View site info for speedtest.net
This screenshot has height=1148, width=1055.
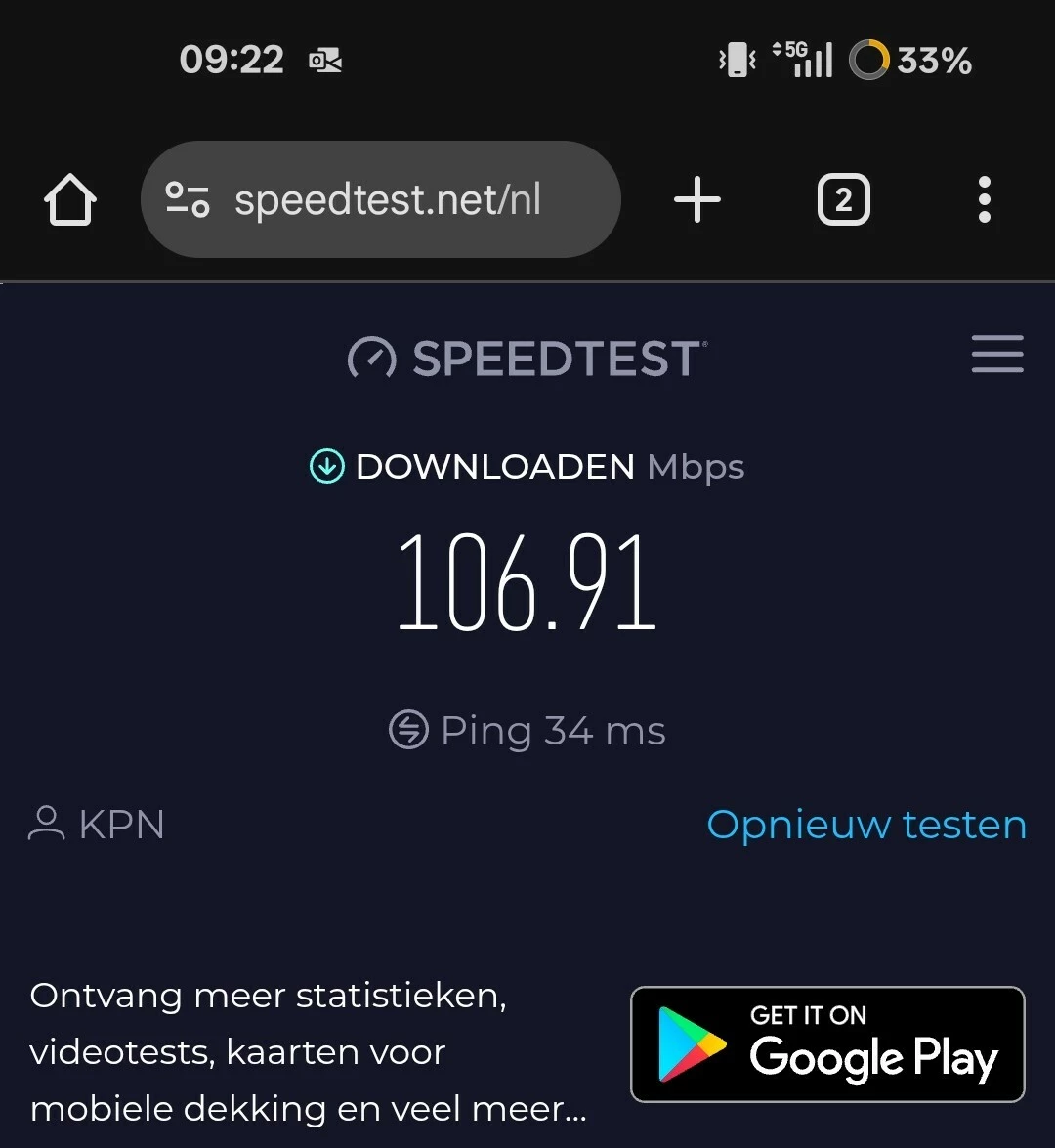click(187, 199)
